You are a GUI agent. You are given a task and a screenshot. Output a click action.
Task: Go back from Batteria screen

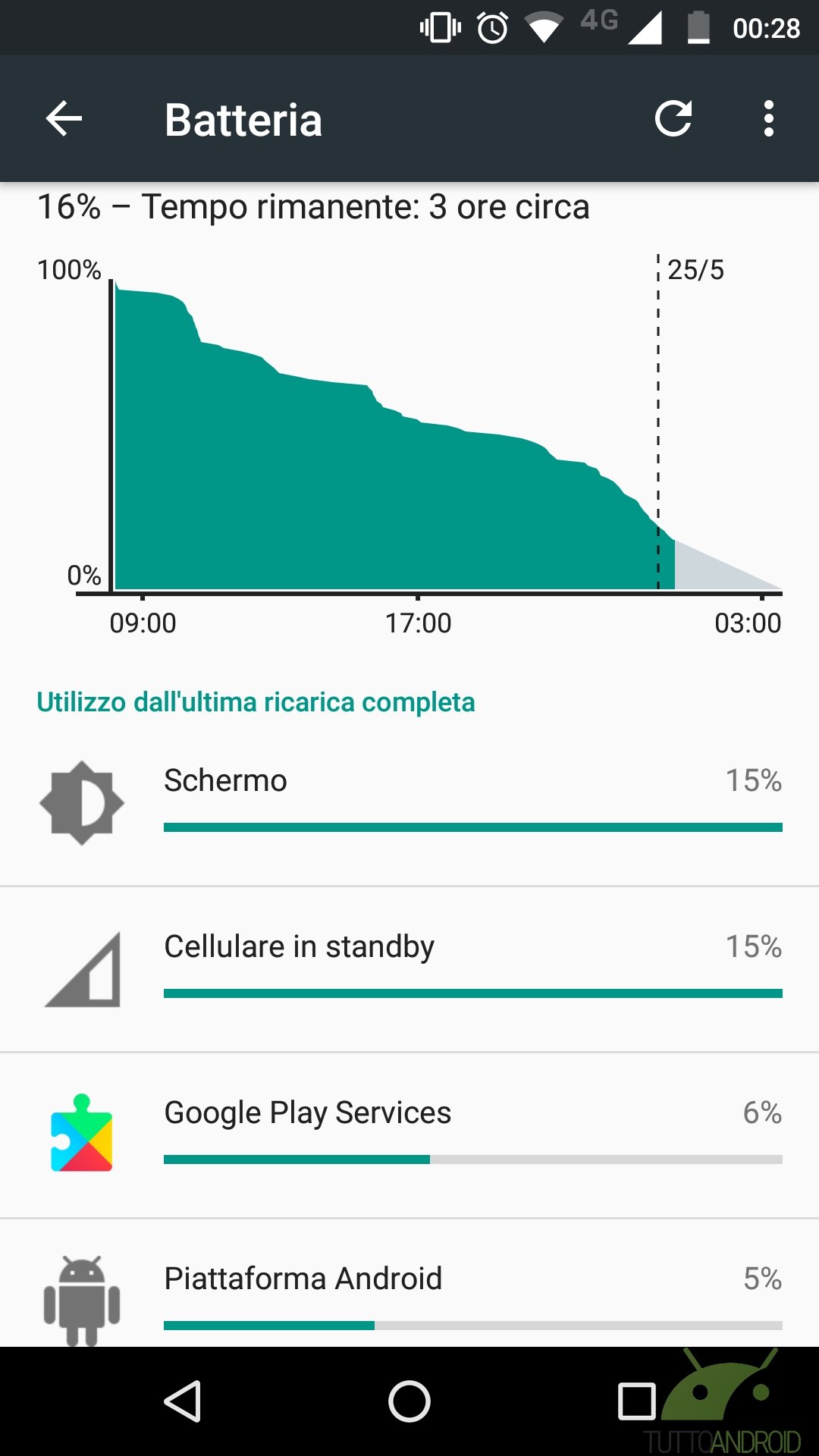coord(64,119)
